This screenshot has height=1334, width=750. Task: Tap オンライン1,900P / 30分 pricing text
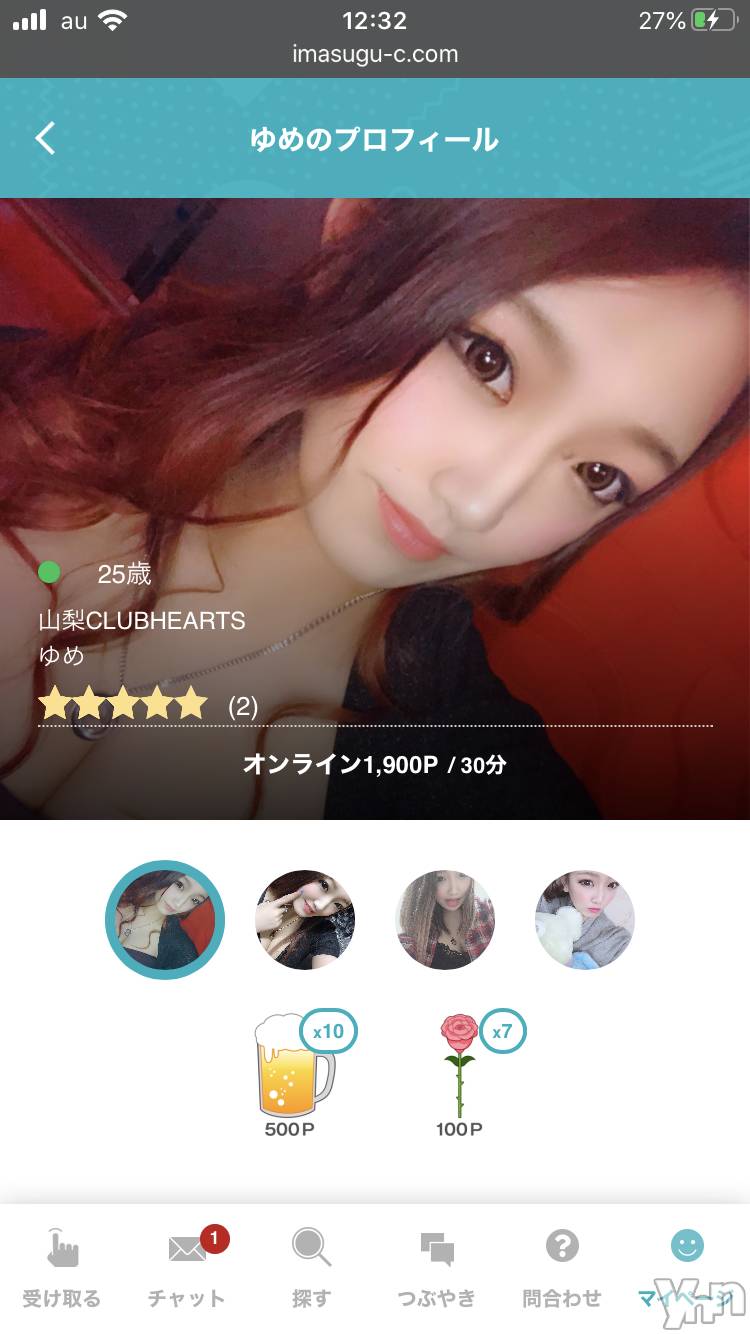(x=375, y=764)
